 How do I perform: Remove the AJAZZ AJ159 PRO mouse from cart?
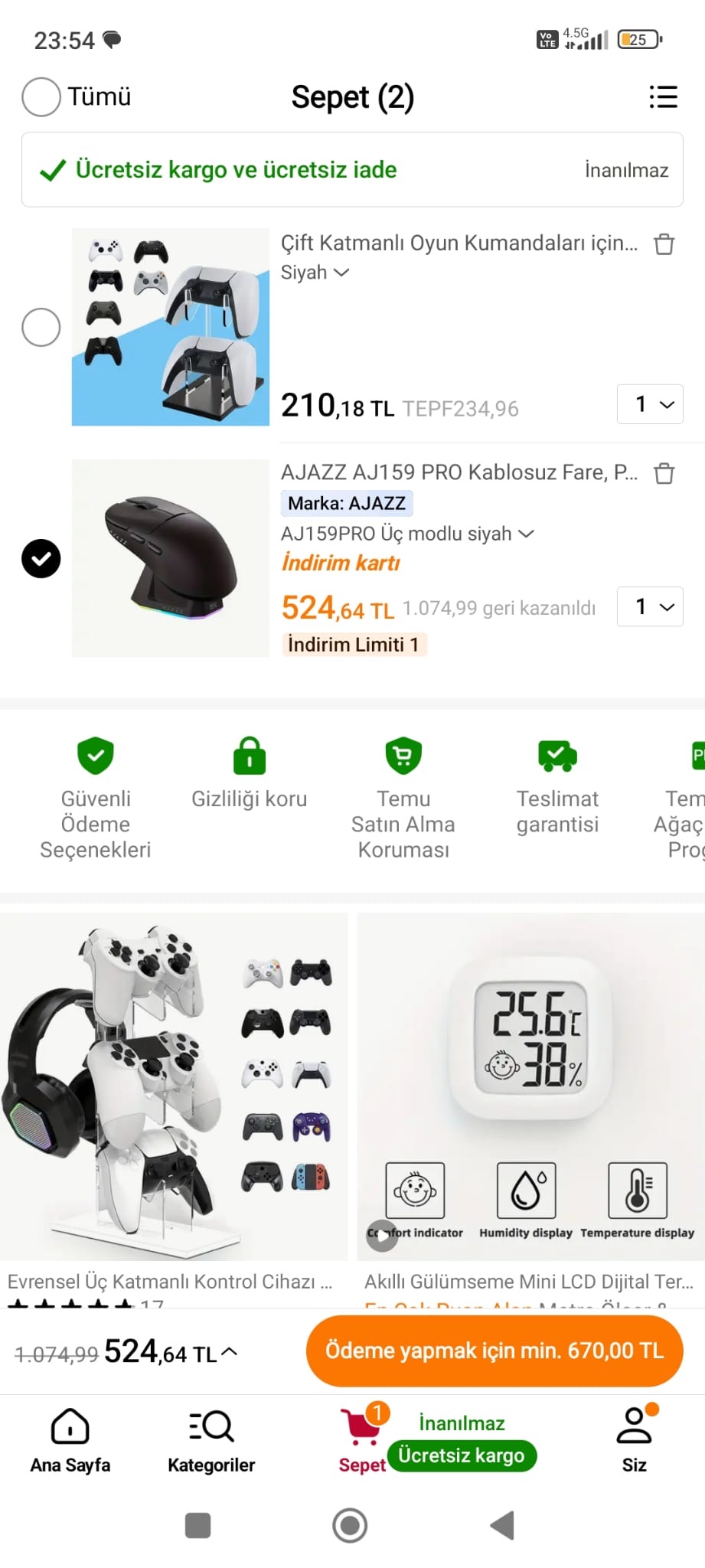664,474
